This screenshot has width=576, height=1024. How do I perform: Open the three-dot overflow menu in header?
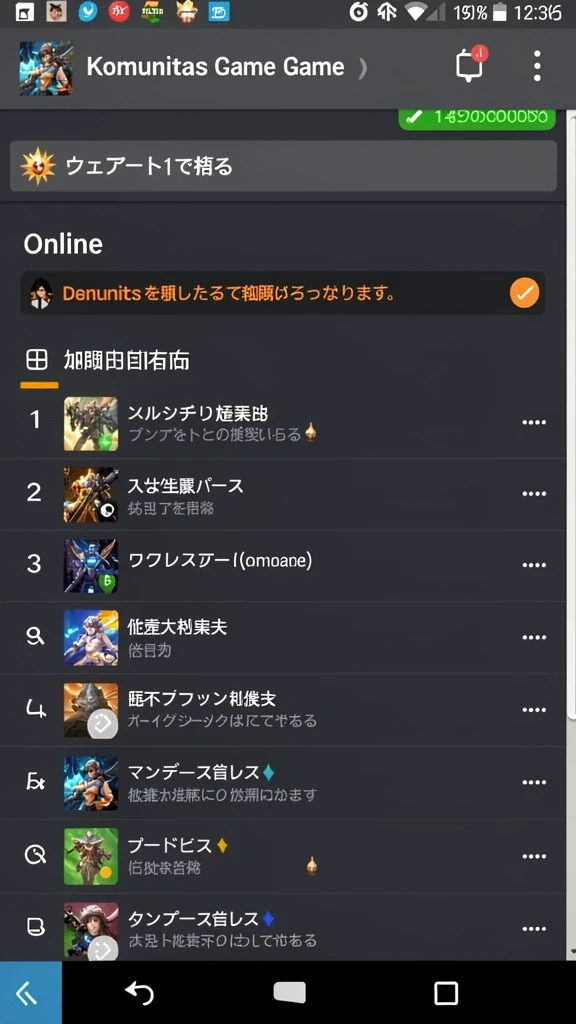[537, 66]
